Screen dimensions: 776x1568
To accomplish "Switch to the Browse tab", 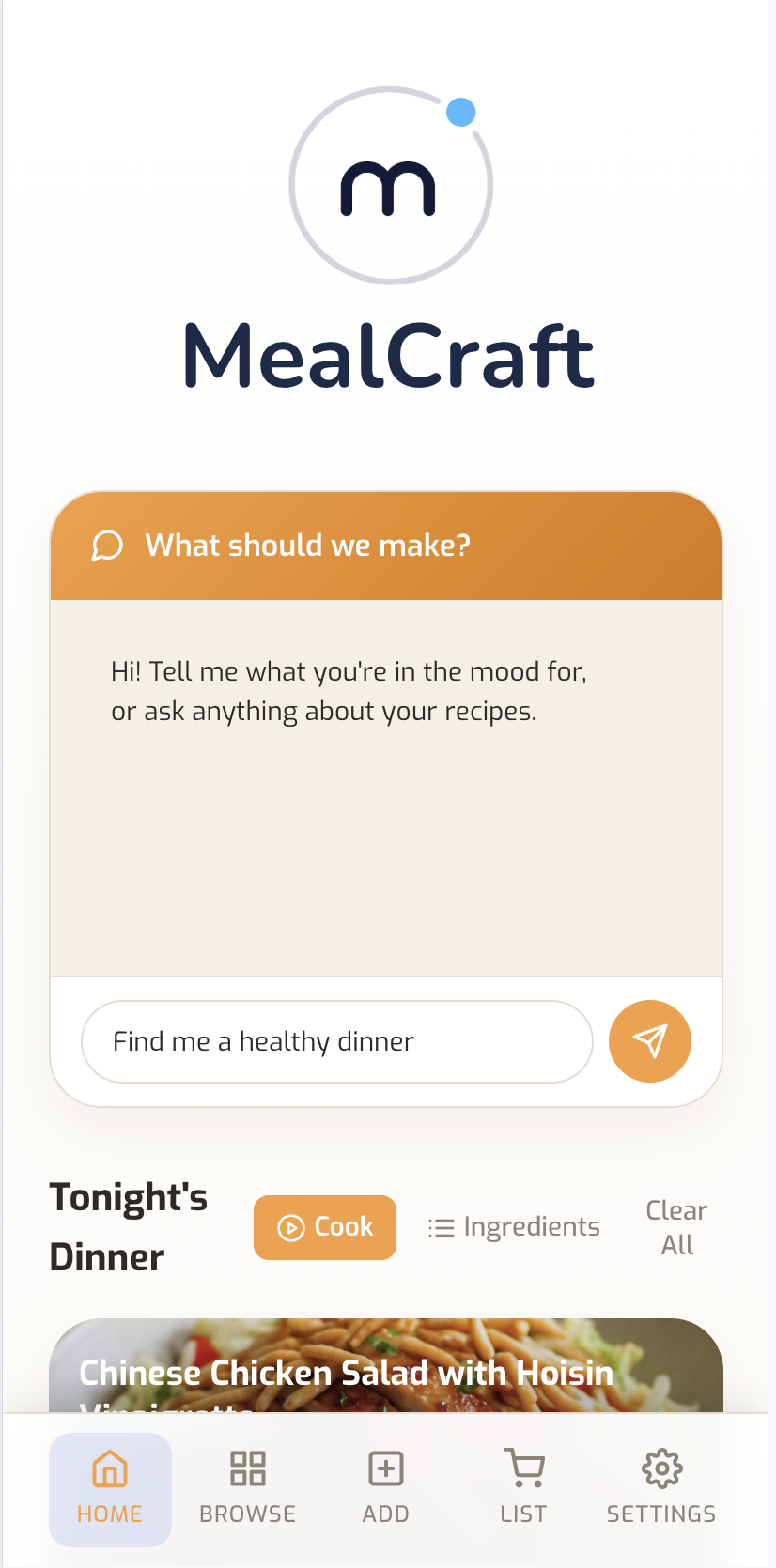I will coord(247,1488).
